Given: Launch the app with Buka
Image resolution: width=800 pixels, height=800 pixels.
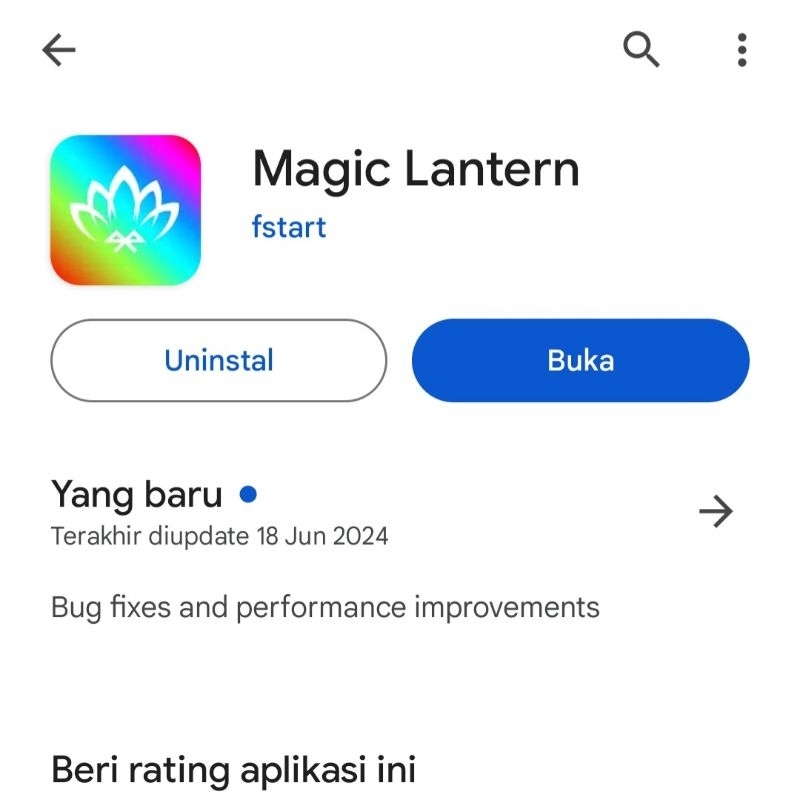Looking at the screenshot, I should point(580,360).
